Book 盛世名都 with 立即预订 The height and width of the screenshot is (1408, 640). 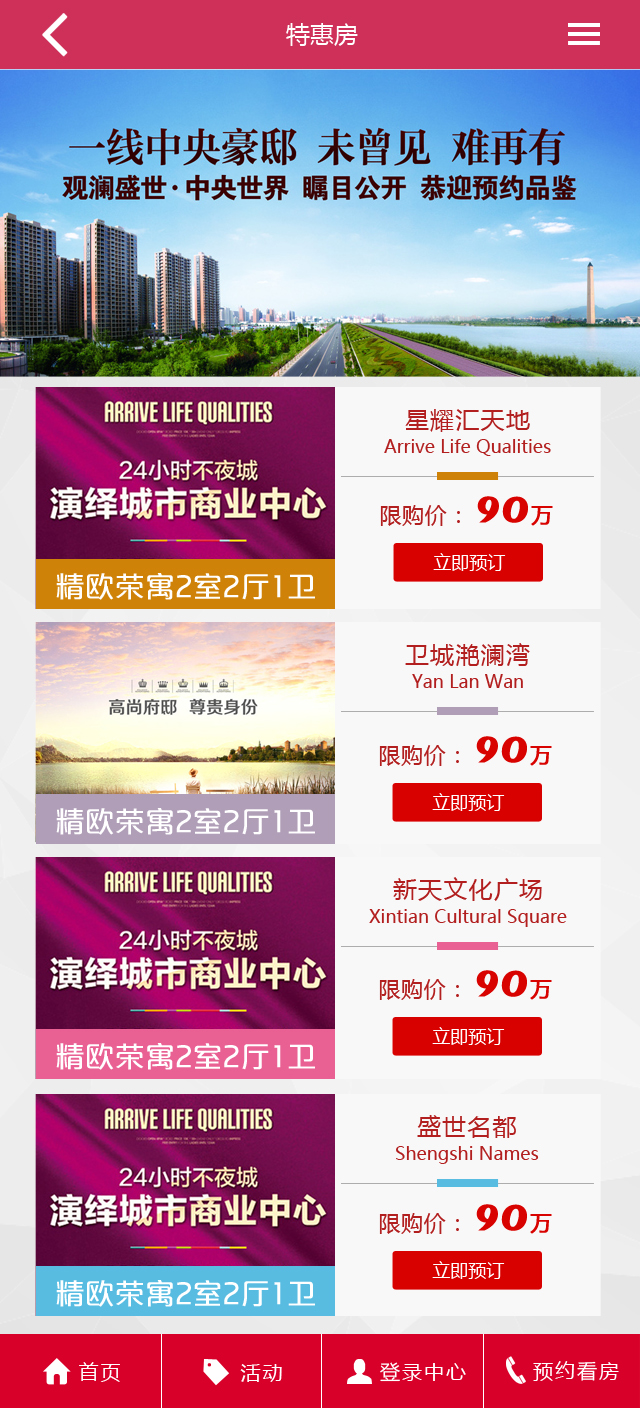(x=467, y=1270)
